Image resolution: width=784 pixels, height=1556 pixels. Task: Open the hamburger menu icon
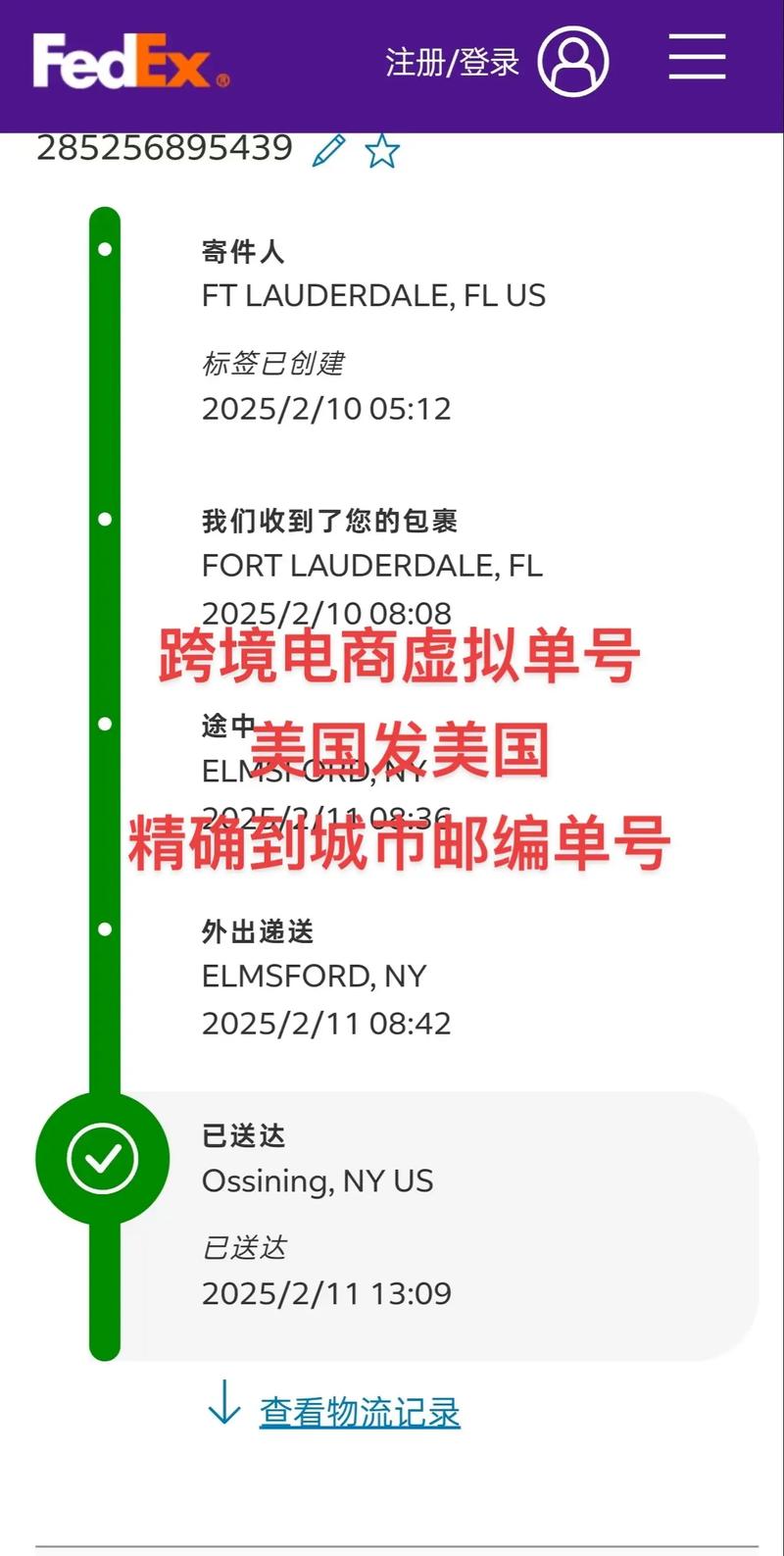[x=696, y=59]
